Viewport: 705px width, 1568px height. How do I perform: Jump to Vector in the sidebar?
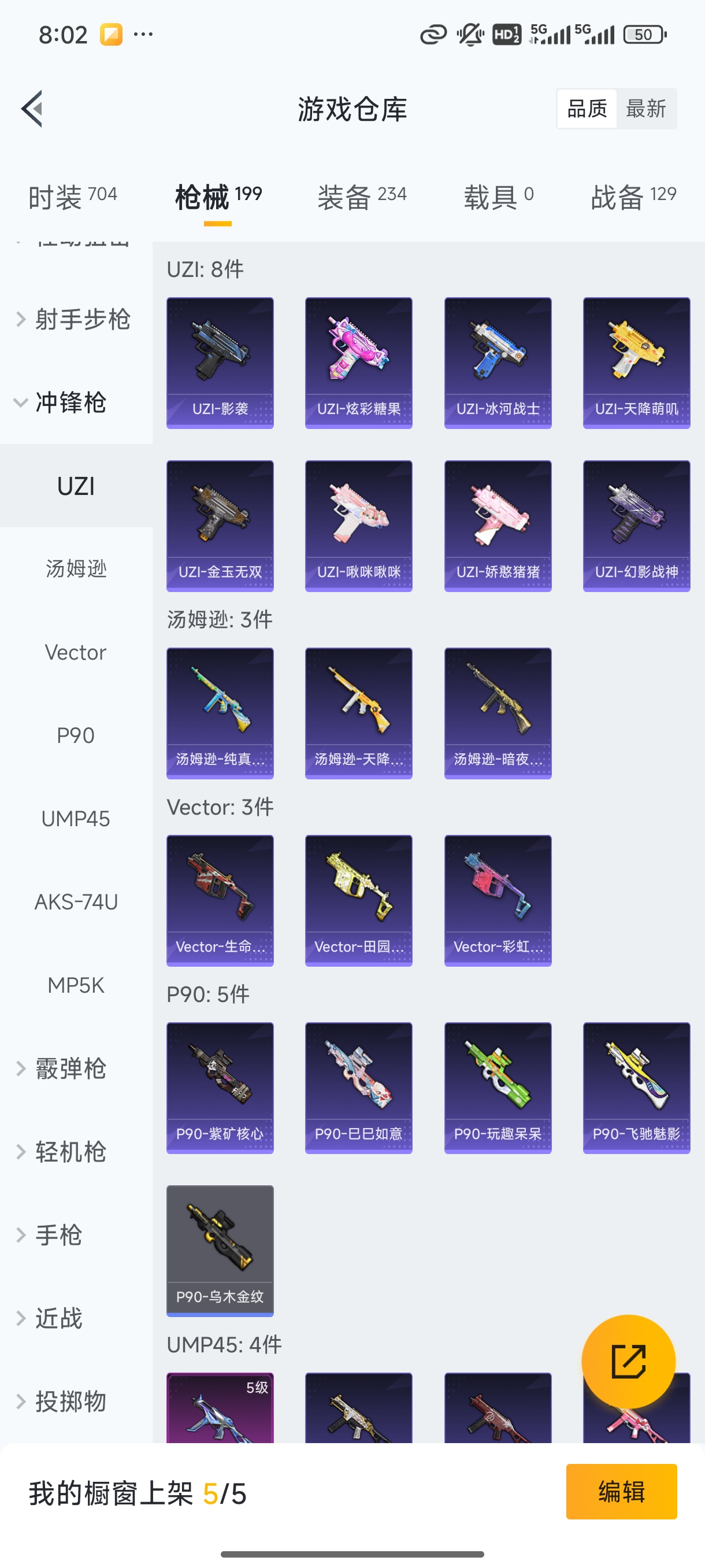pos(76,652)
